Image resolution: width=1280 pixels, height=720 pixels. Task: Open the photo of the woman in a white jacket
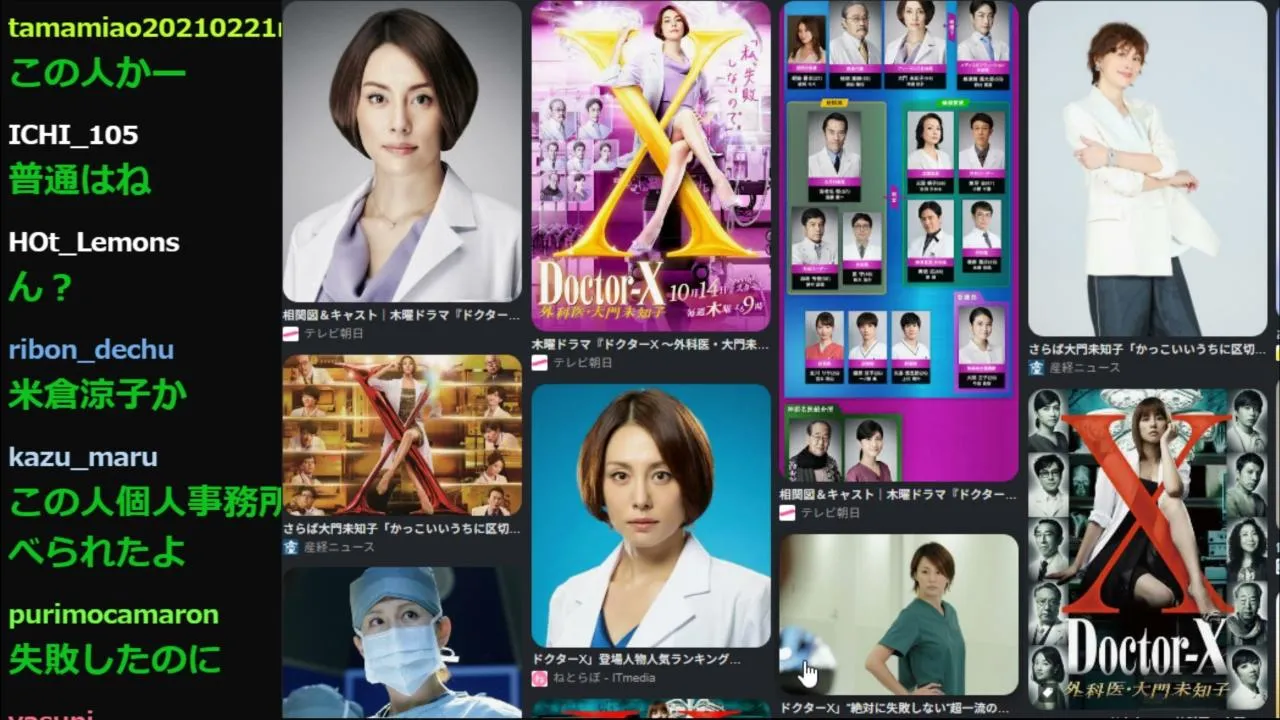pos(1147,168)
